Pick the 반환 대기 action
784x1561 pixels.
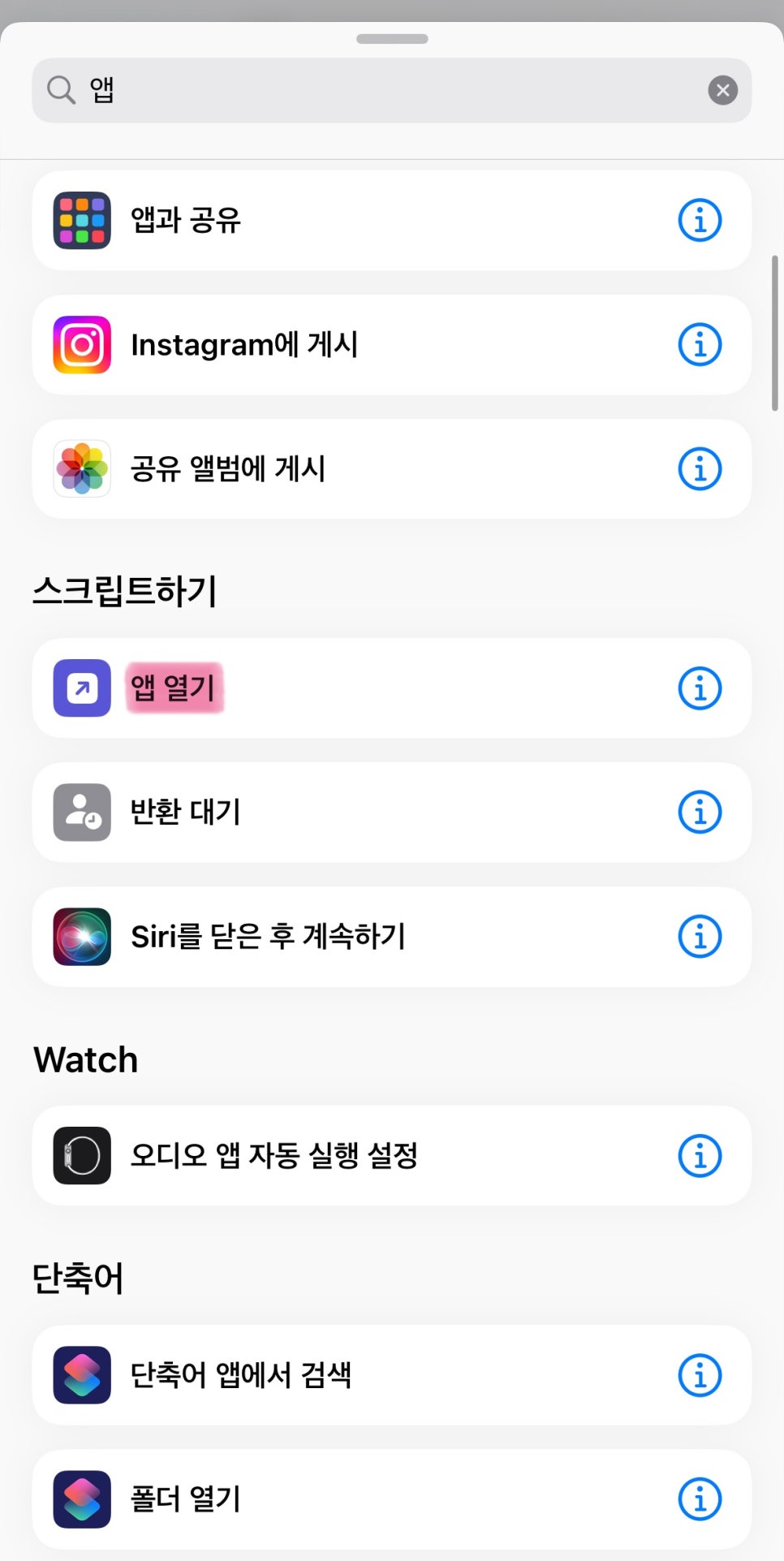[391, 813]
